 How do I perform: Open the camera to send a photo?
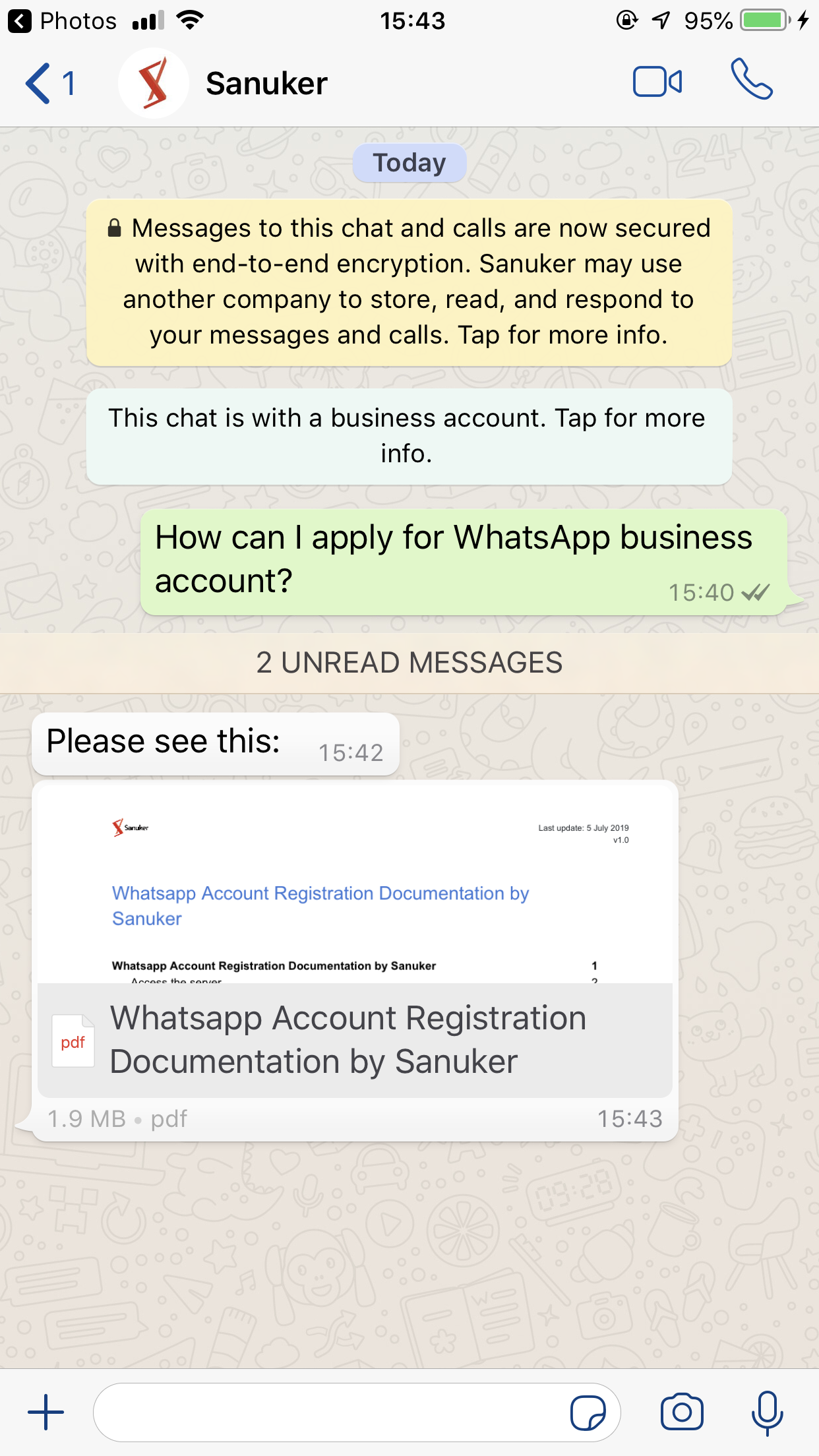click(x=682, y=1412)
